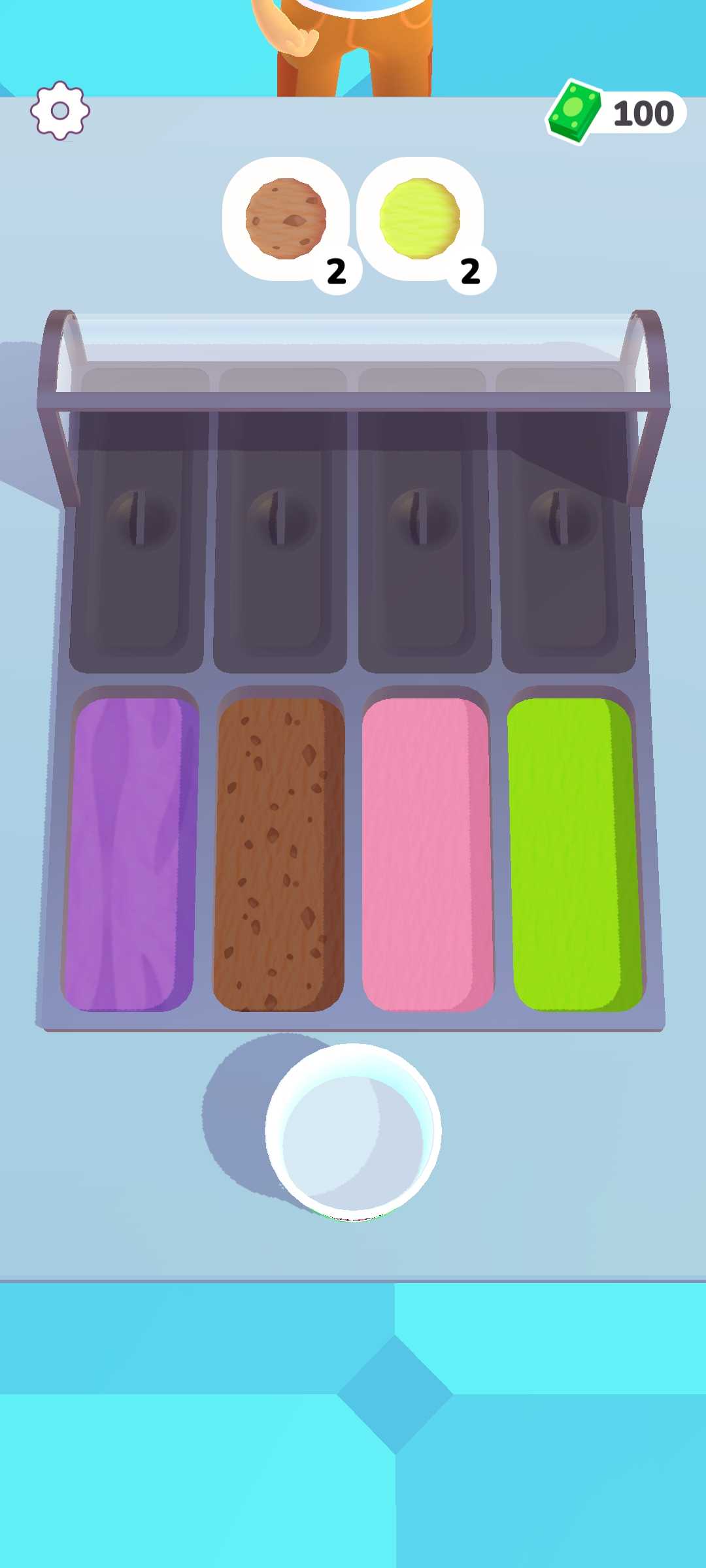Scoop from the brown cookie ice cream tub
The image size is (706, 1568).
(x=278, y=853)
